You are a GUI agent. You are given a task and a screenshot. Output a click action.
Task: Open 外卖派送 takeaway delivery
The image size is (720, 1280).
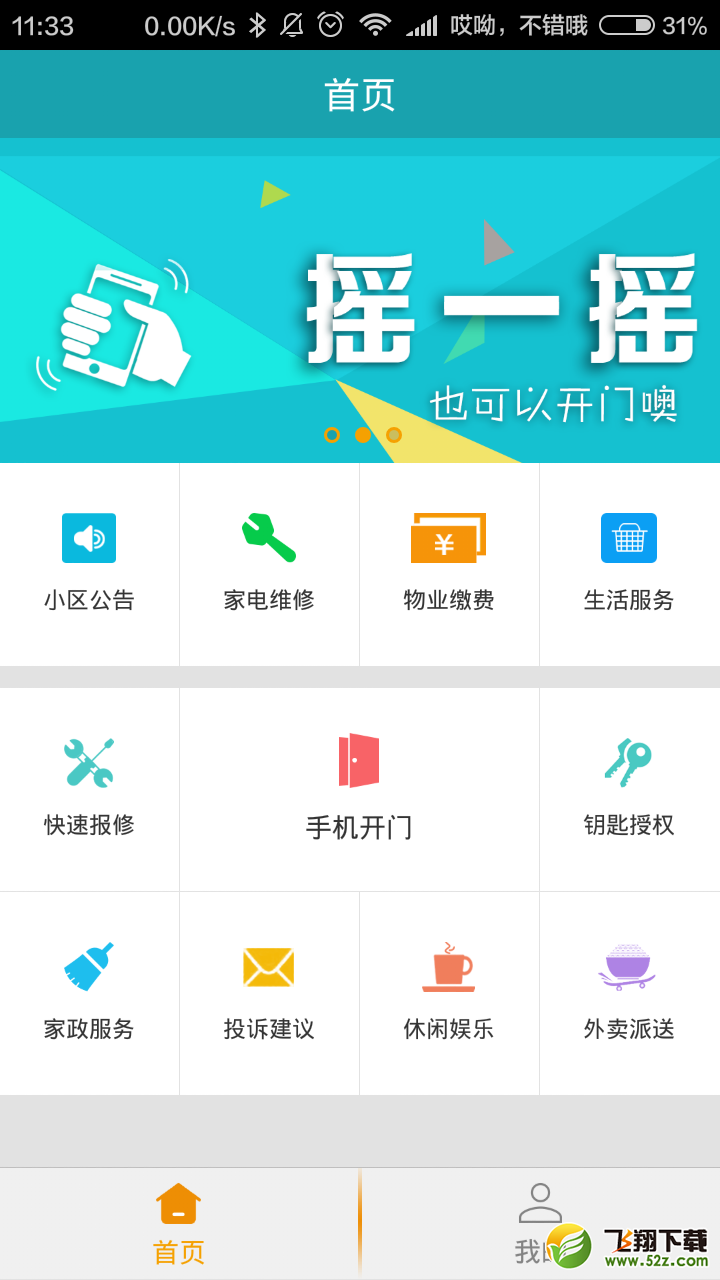click(x=630, y=993)
